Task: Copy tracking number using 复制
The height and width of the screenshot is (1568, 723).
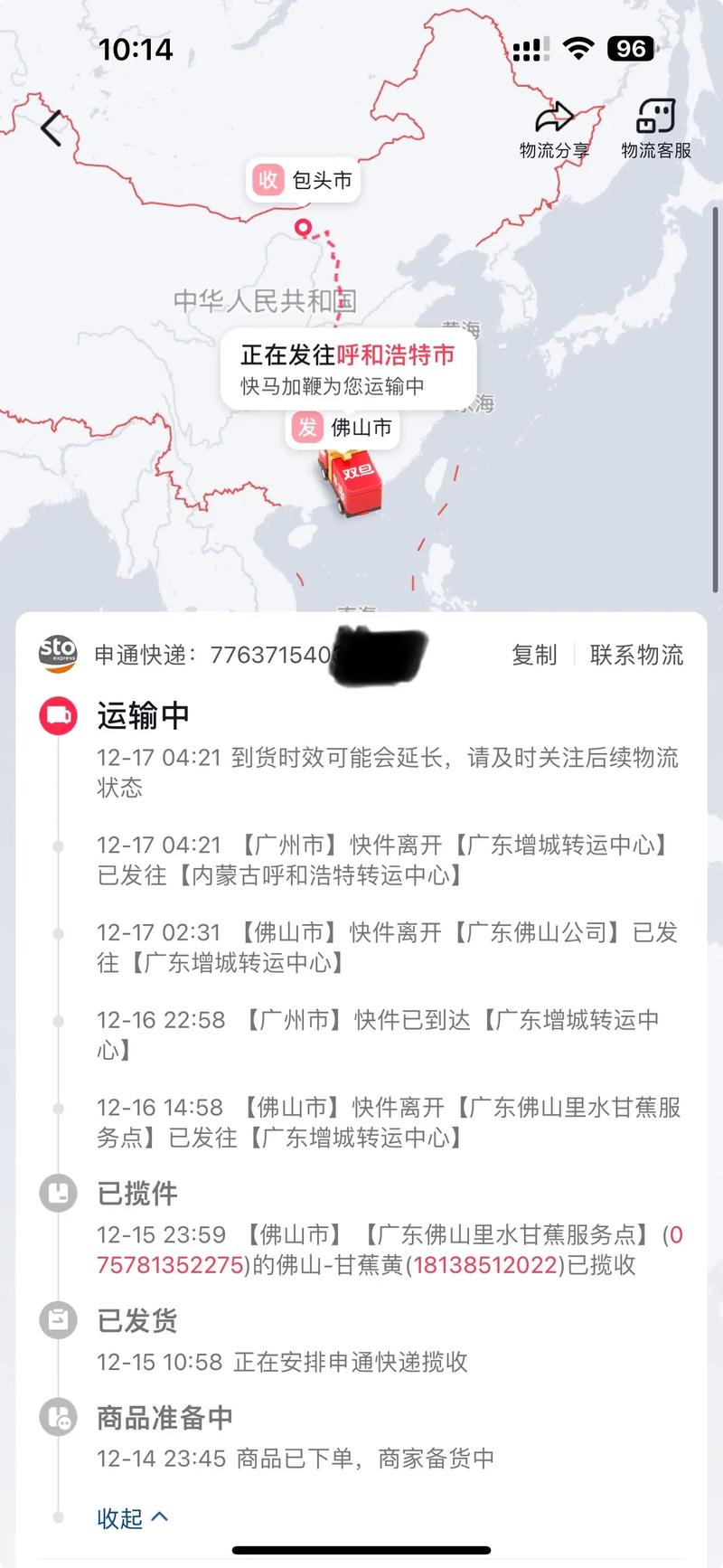Action: pos(536,654)
